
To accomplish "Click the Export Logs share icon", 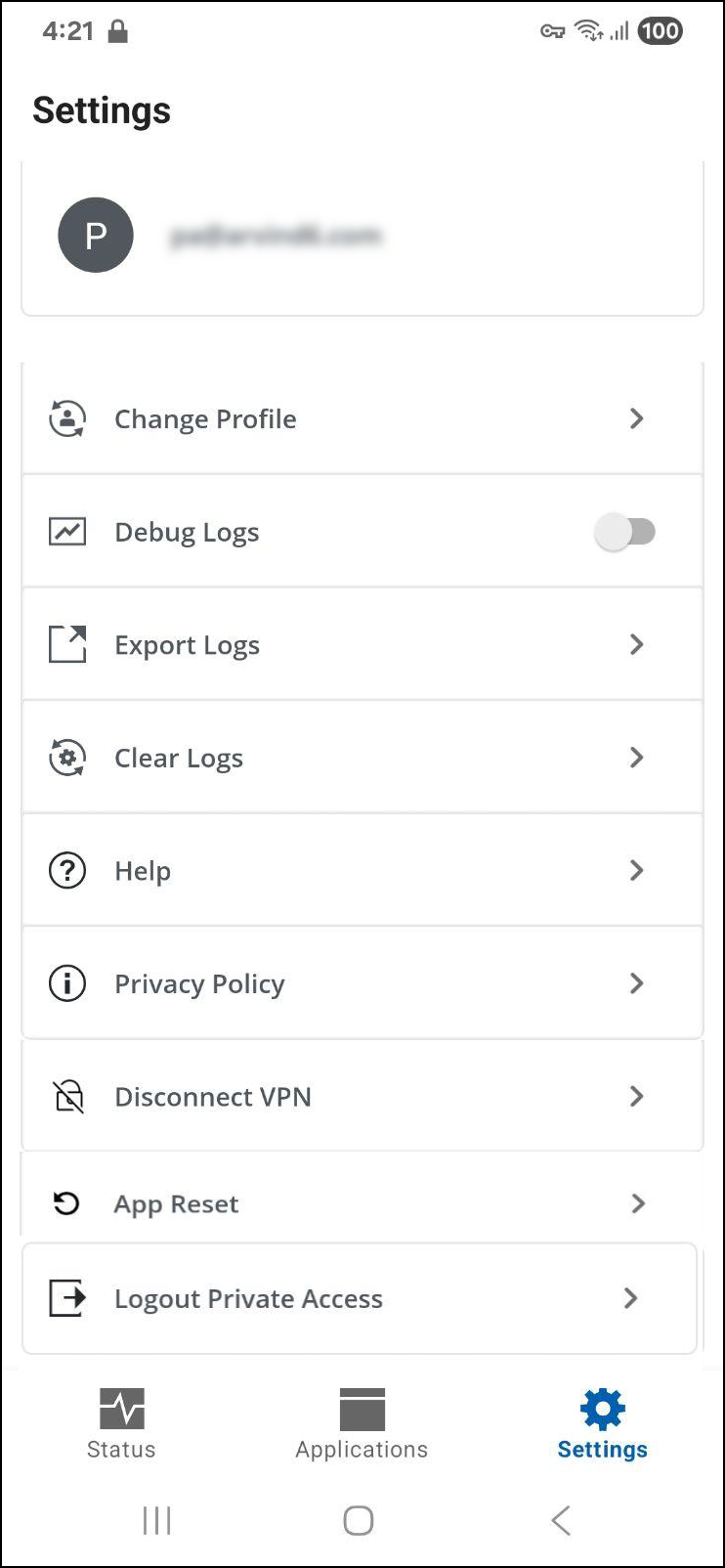I will click(x=66, y=644).
